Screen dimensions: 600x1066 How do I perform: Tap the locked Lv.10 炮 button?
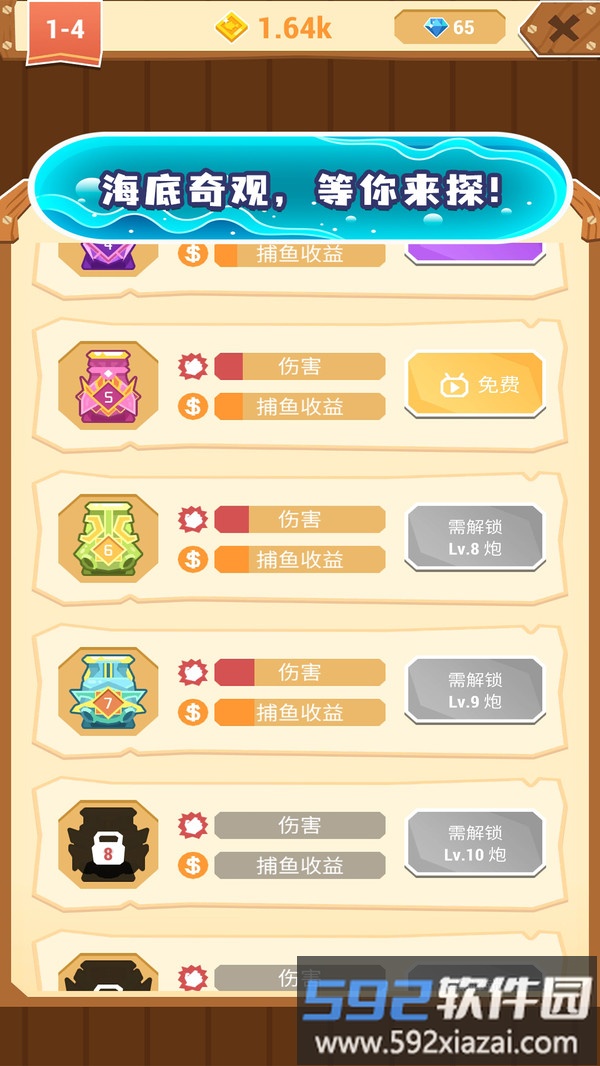475,843
